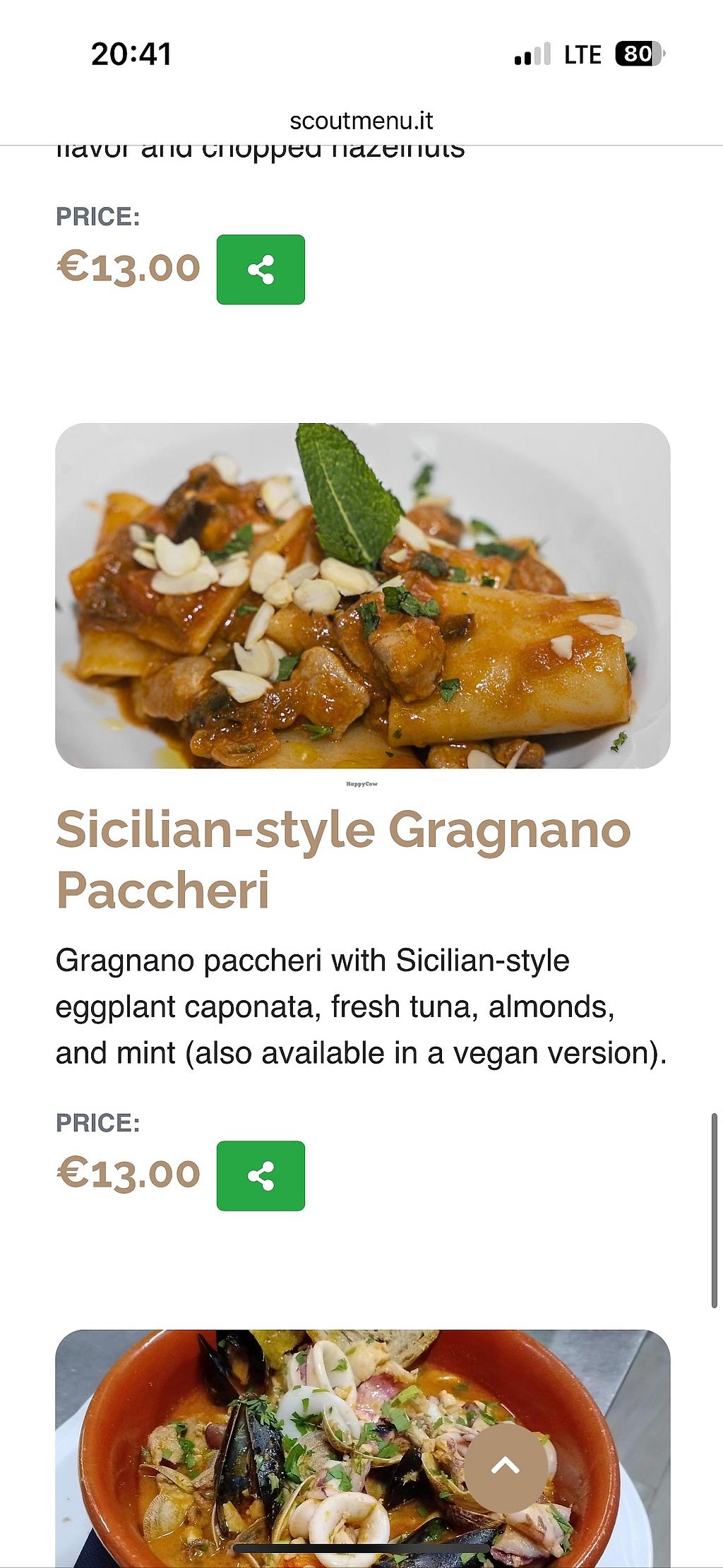Tap the scoutmenu.it address bar
The width and height of the screenshot is (723, 1568).
point(361,121)
